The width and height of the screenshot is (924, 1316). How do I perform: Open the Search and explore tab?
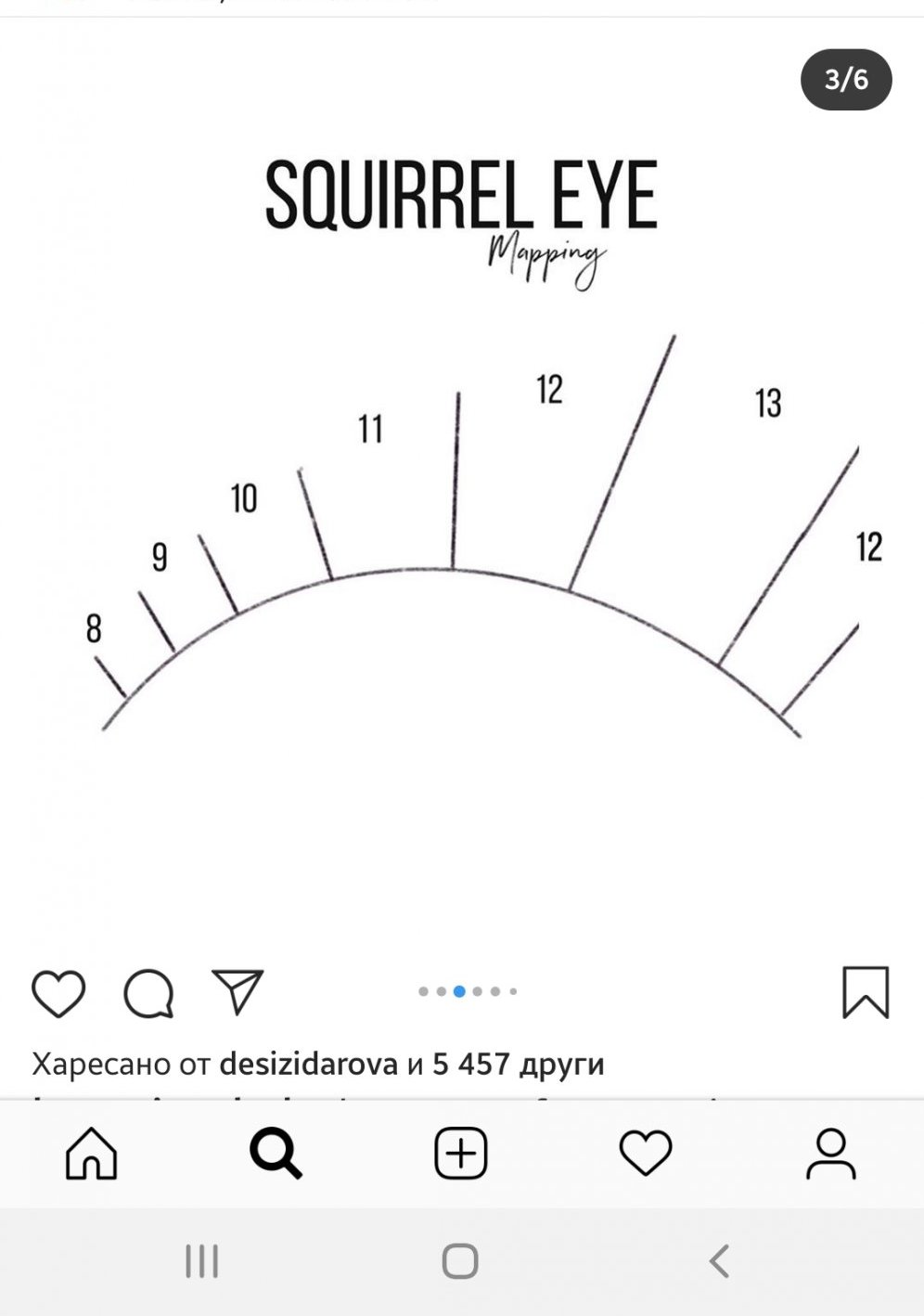click(x=276, y=1154)
